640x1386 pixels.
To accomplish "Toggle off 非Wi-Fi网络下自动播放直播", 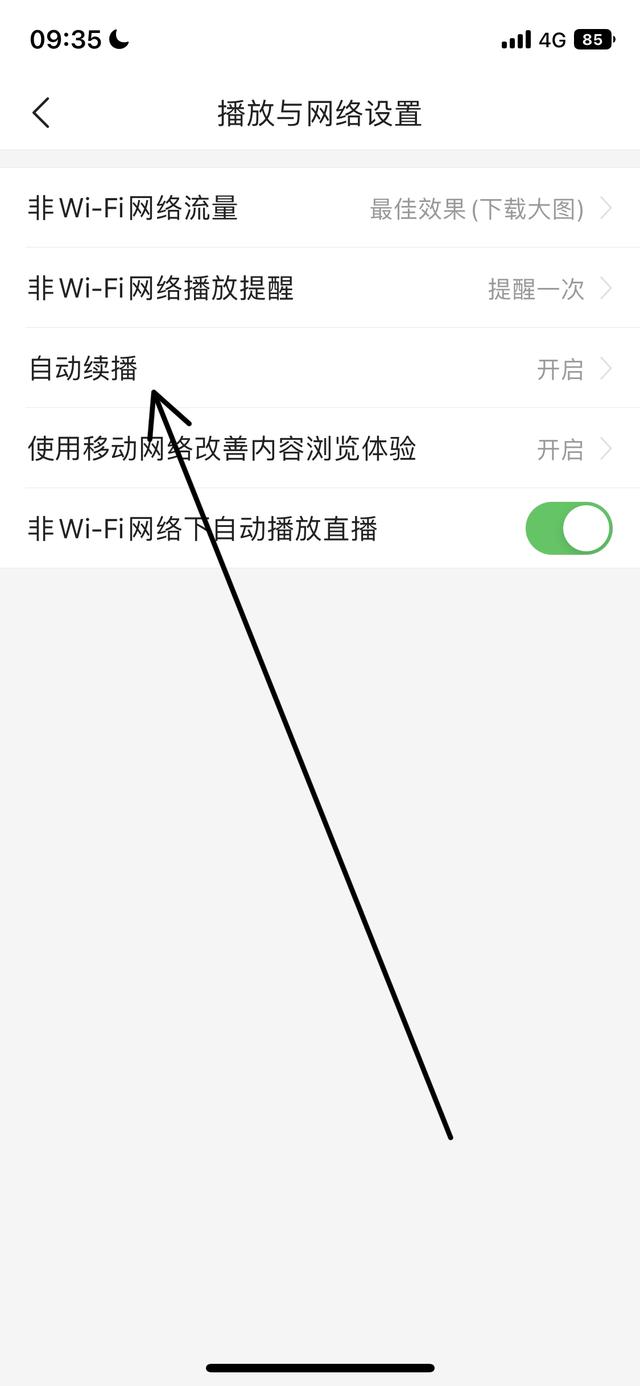I will pyautogui.click(x=568, y=529).
